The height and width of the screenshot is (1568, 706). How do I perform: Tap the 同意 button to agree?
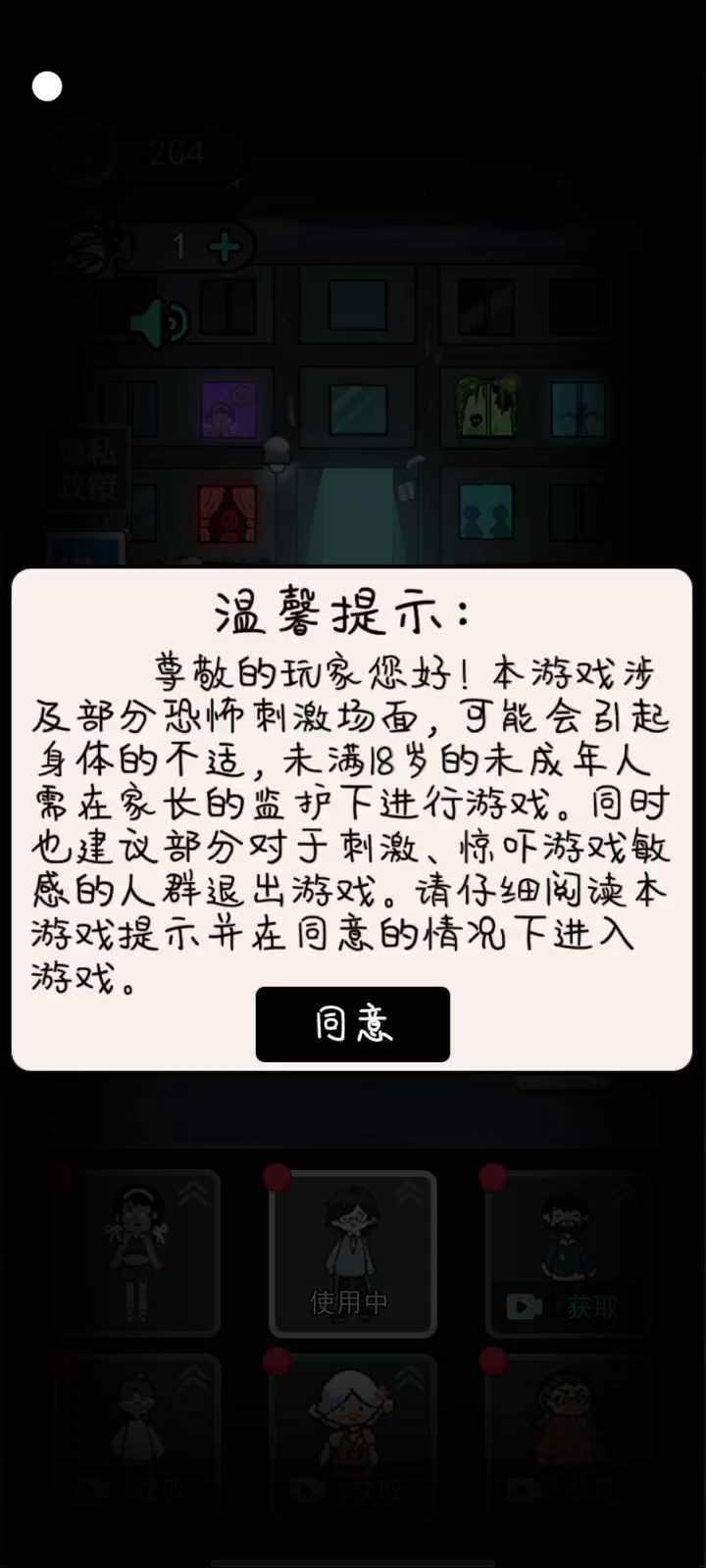tap(353, 1024)
